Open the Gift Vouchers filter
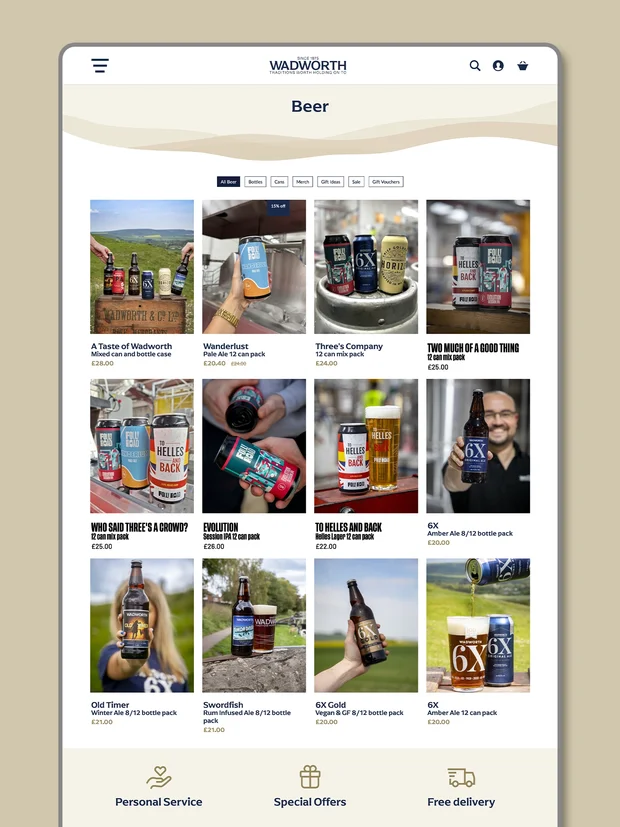 coord(386,182)
